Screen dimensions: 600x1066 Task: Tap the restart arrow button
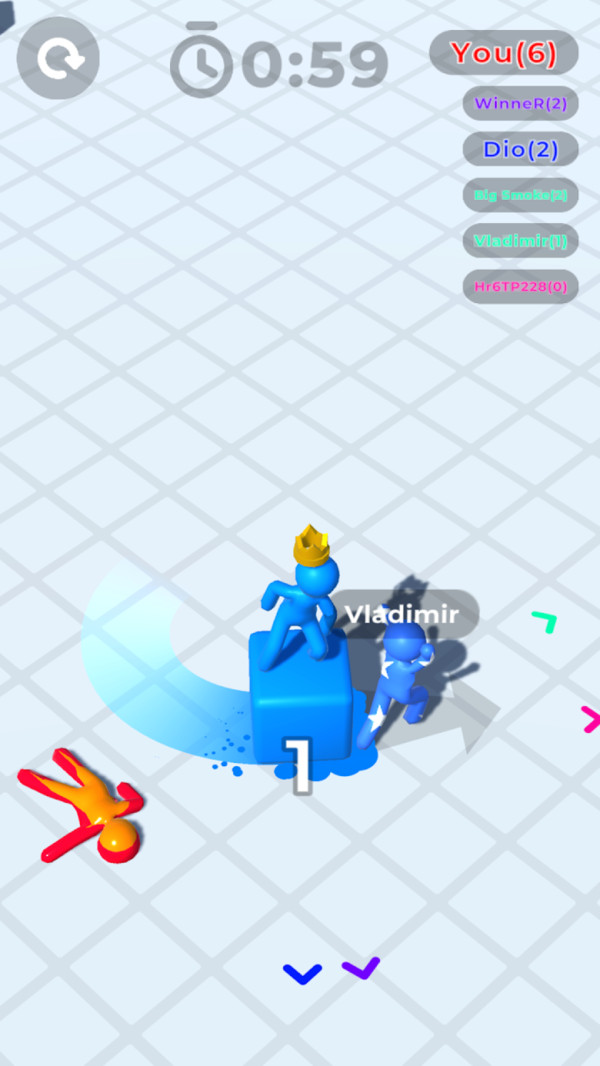(x=58, y=58)
